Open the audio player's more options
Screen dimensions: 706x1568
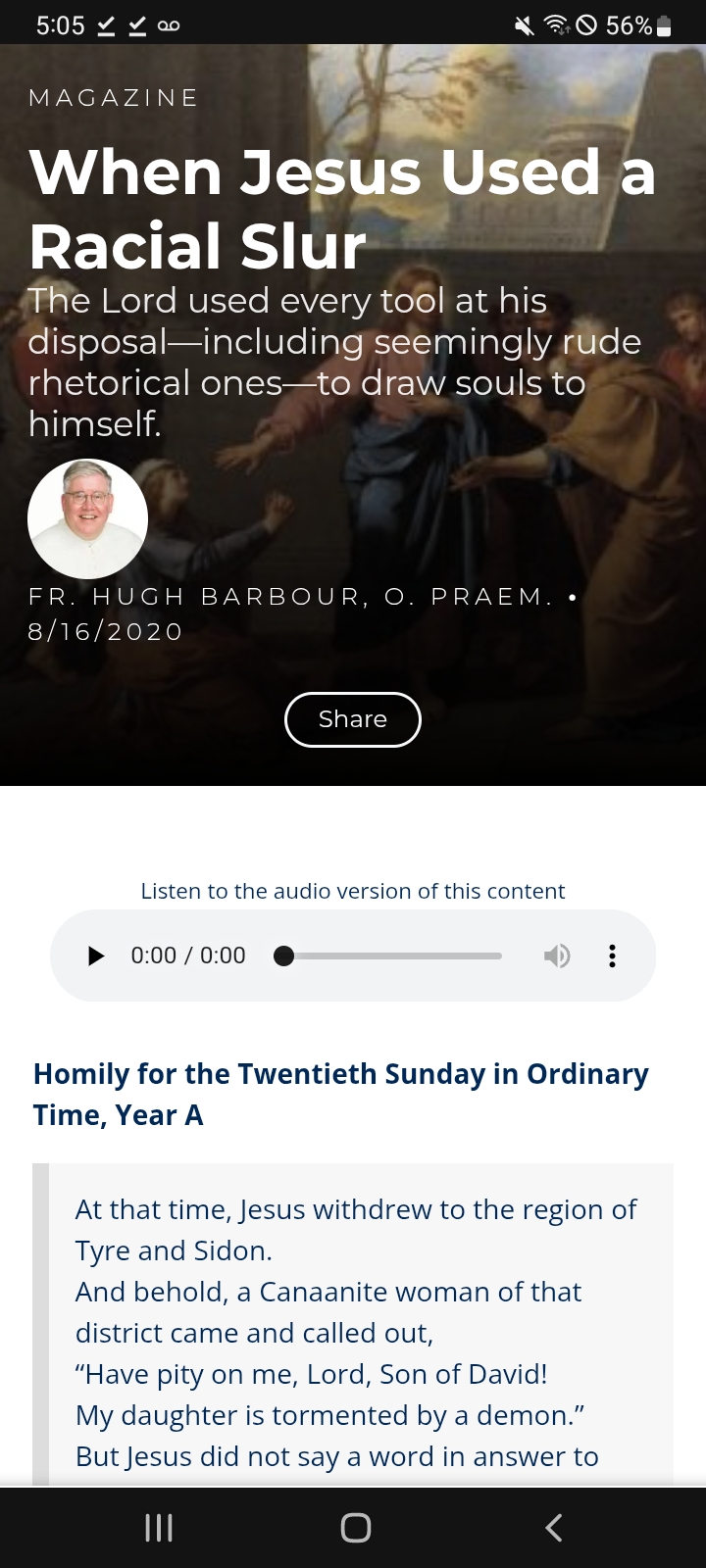point(612,955)
